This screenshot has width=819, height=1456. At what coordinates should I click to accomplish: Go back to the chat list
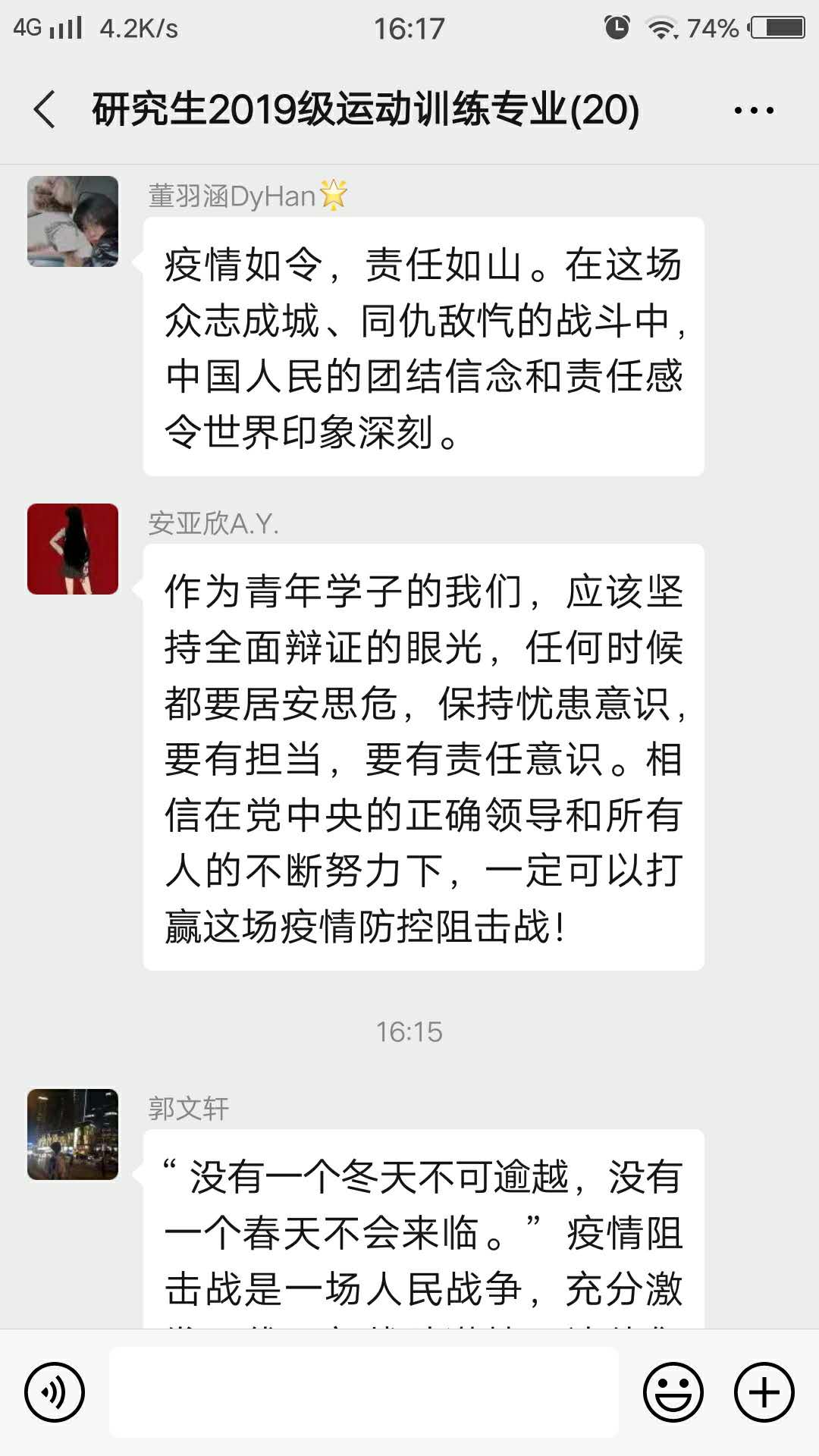pos(45,109)
